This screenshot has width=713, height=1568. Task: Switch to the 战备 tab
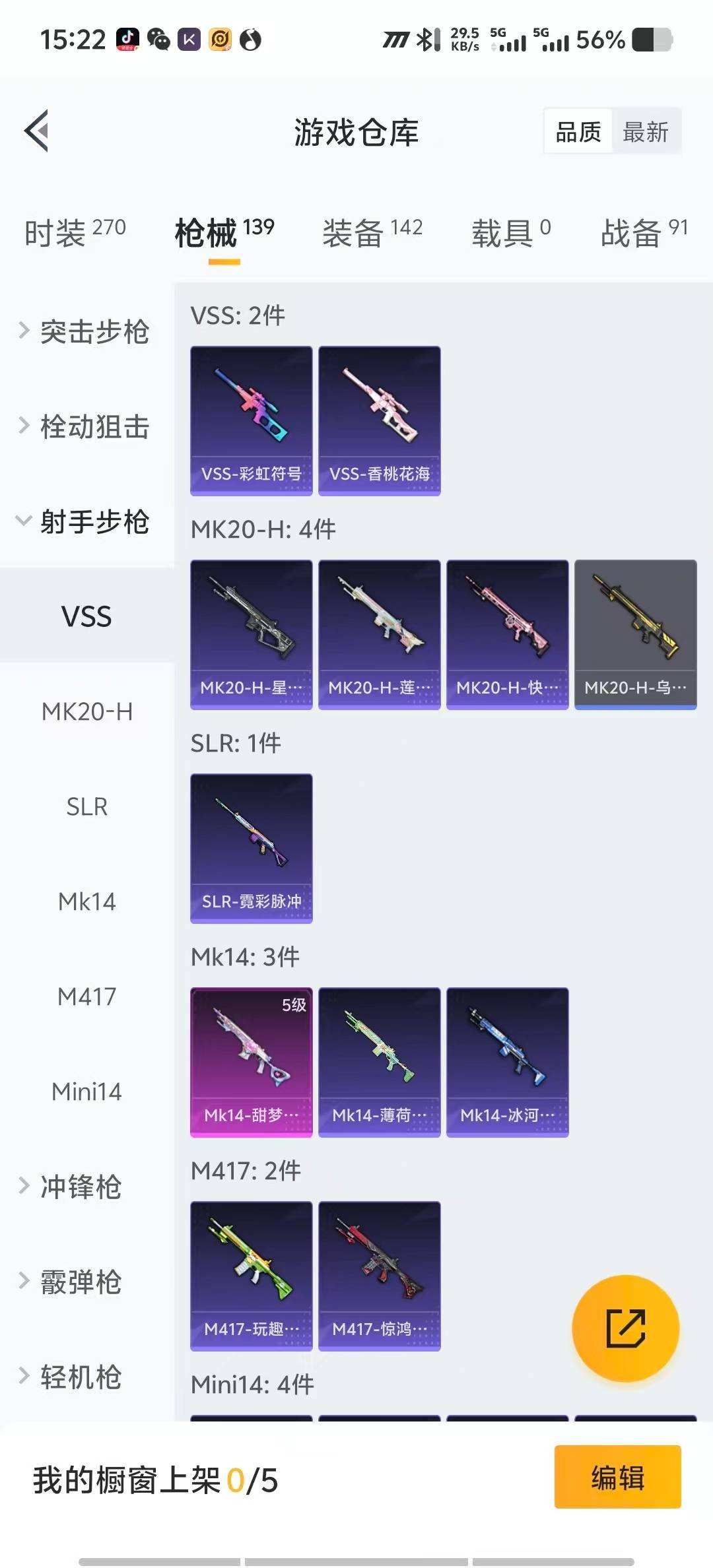click(644, 232)
